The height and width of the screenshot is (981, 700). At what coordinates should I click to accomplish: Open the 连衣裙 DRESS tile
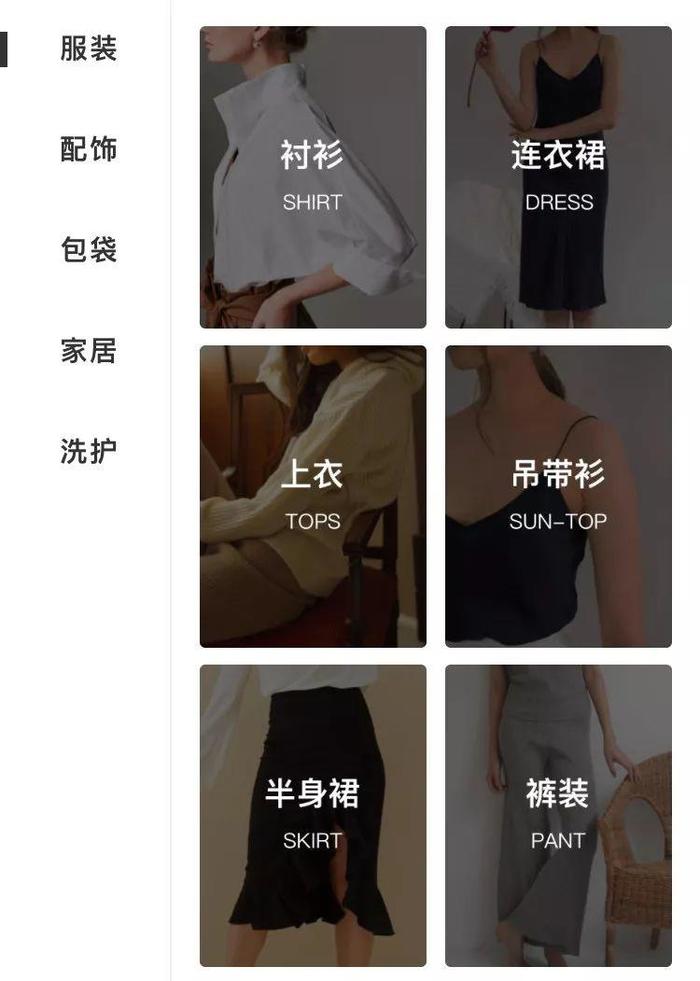point(558,177)
